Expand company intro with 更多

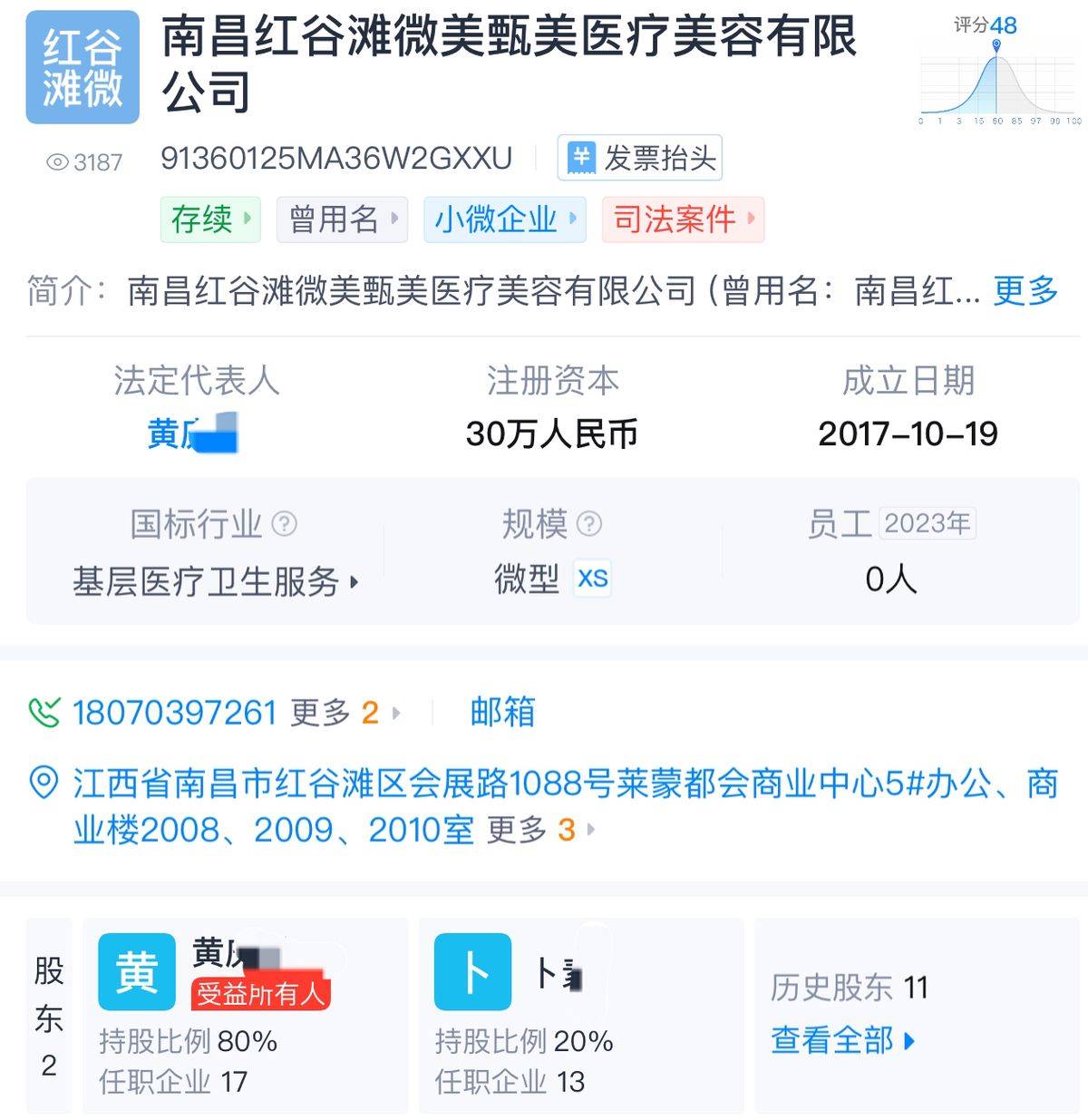[x=1025, y=291]
